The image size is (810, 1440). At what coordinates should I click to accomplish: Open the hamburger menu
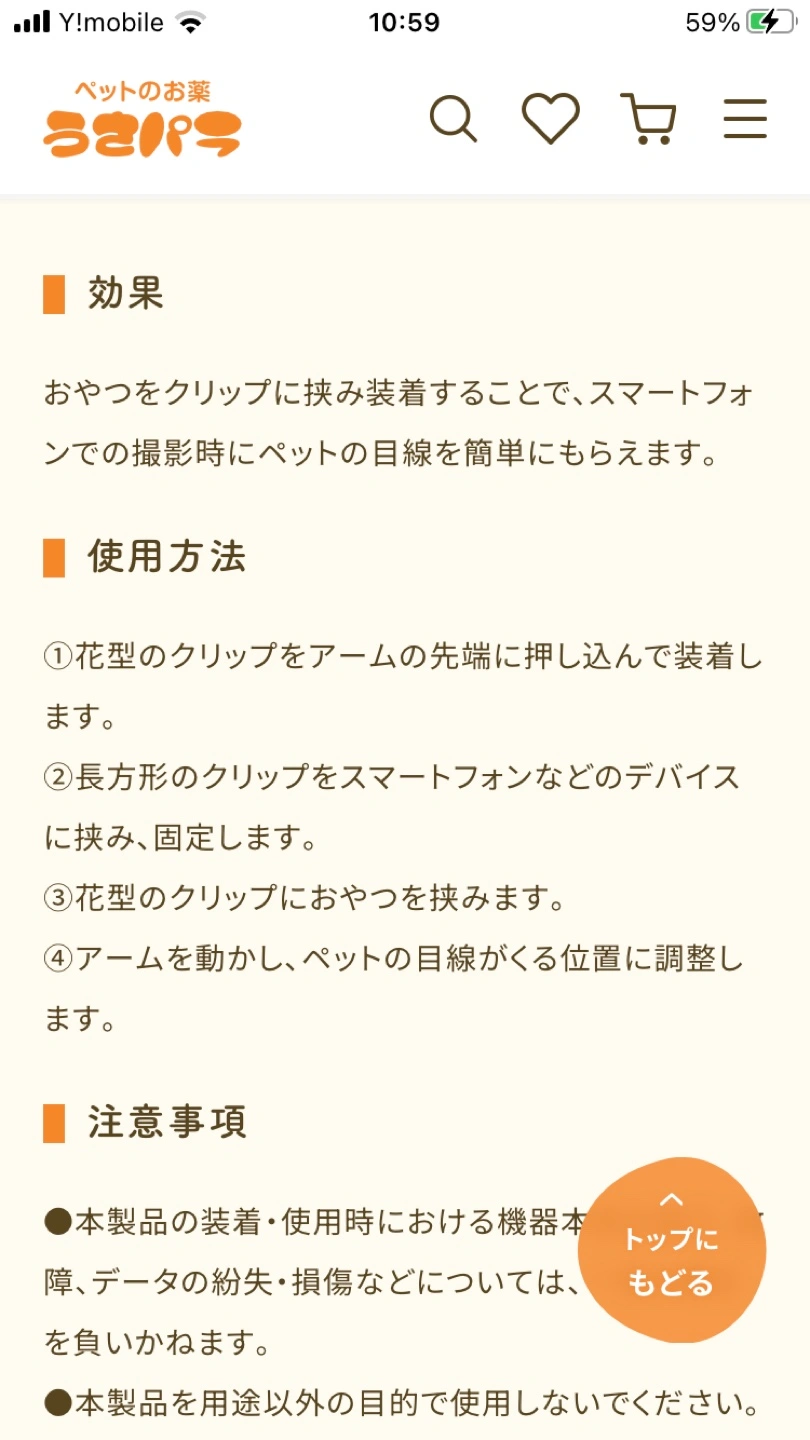(x=745, y=119)
